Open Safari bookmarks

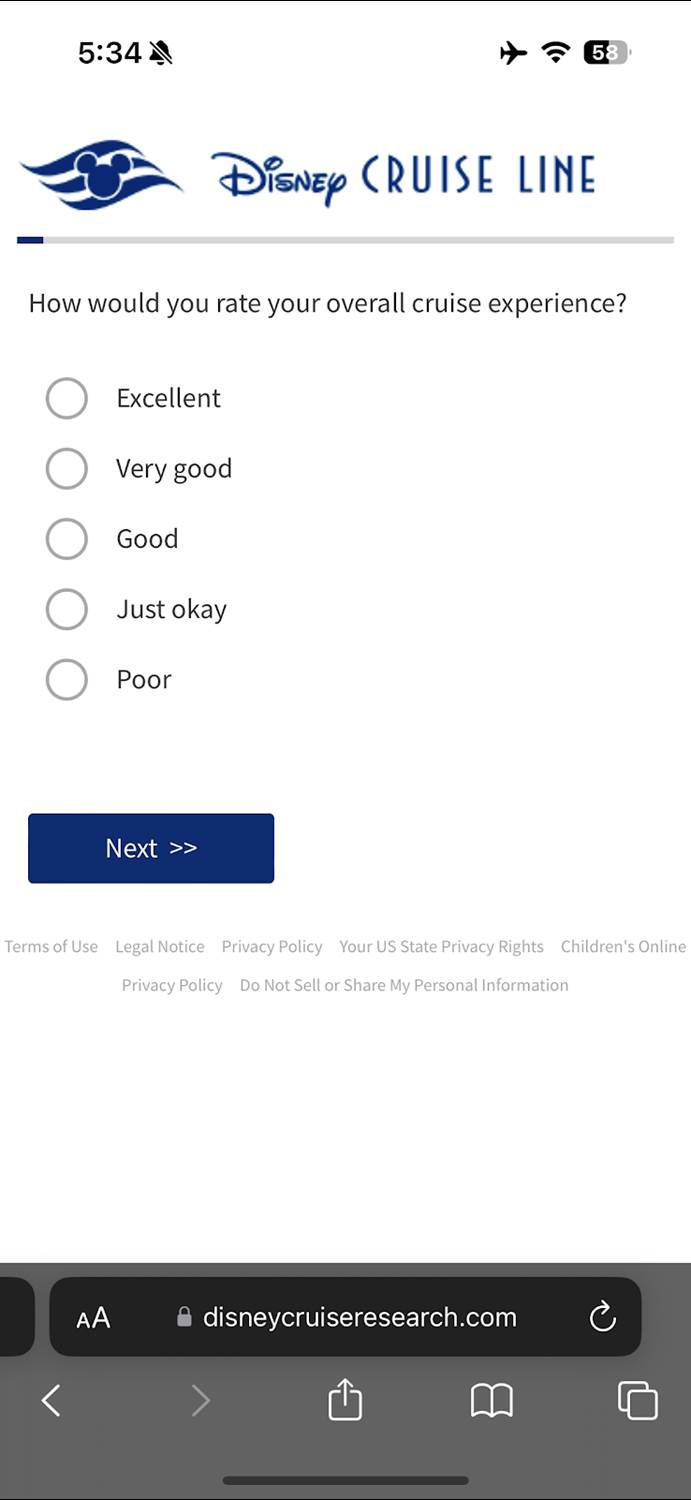[x=491, y=1401]
